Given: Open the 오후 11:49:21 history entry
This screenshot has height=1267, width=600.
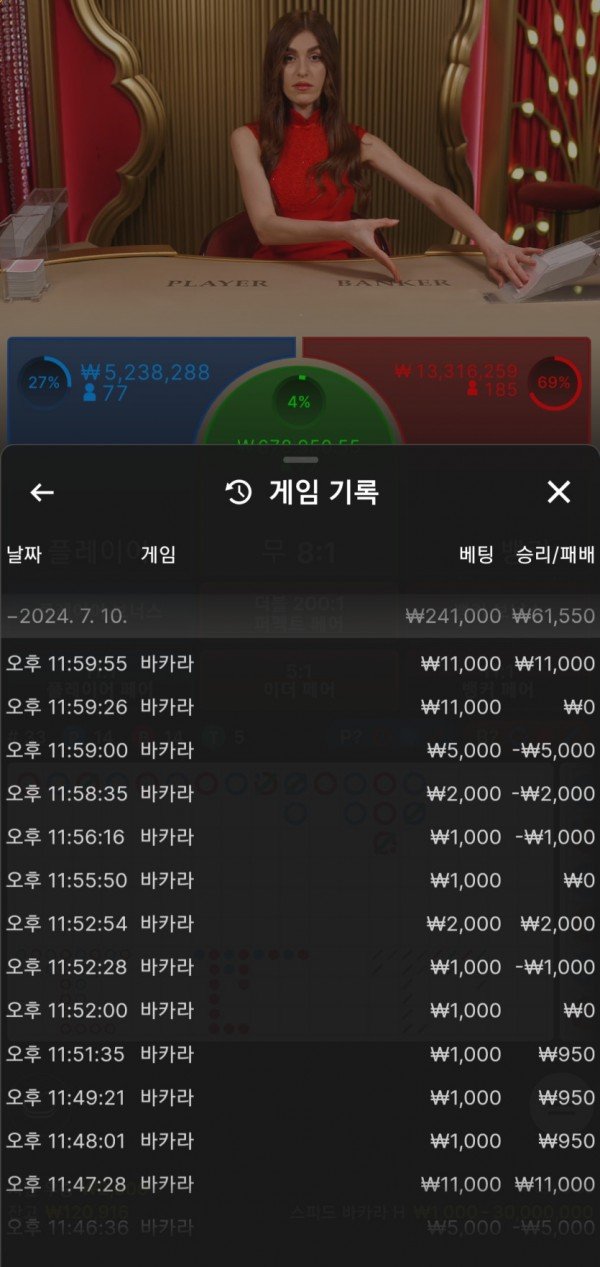Looking at the screenshot, I should [300, 1097].
